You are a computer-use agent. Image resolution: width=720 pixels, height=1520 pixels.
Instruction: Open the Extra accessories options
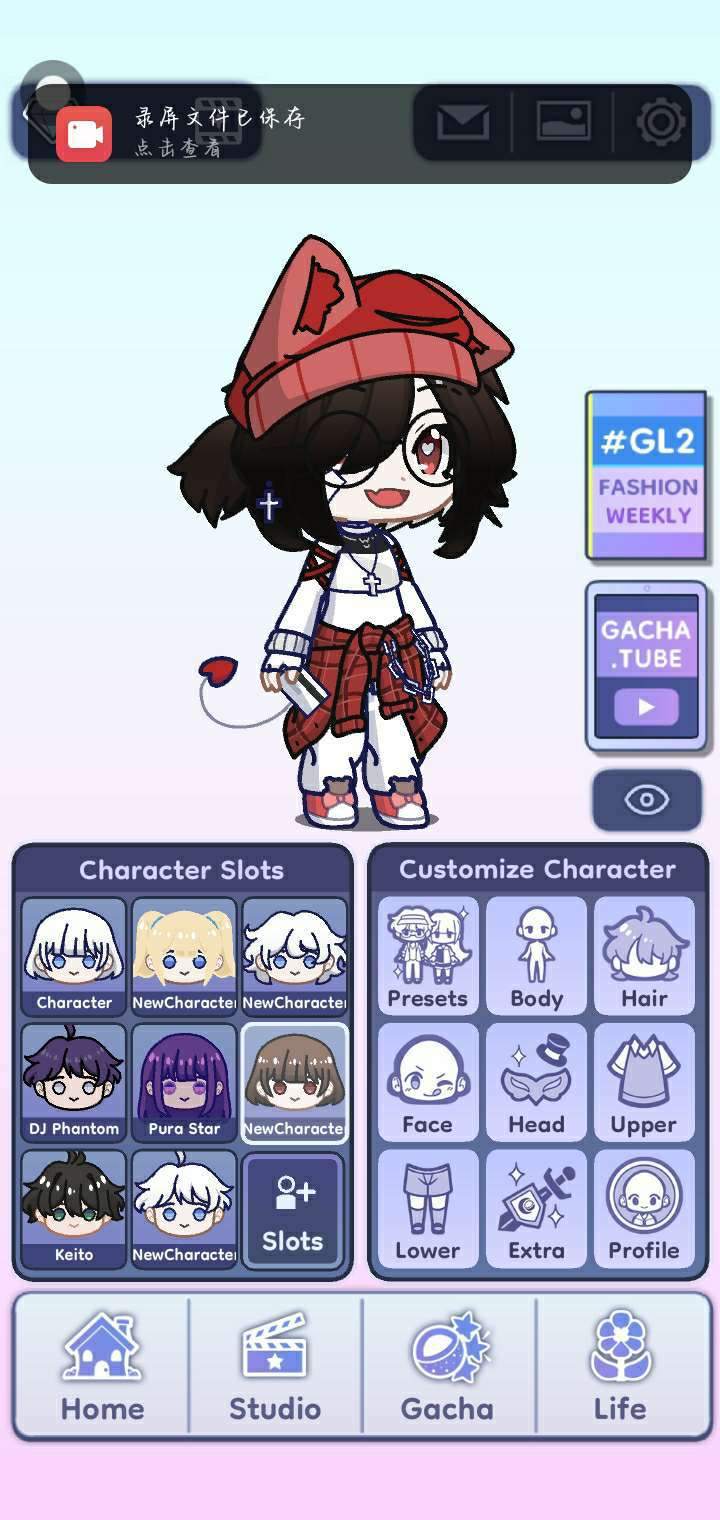click(x=536, y=1209)
